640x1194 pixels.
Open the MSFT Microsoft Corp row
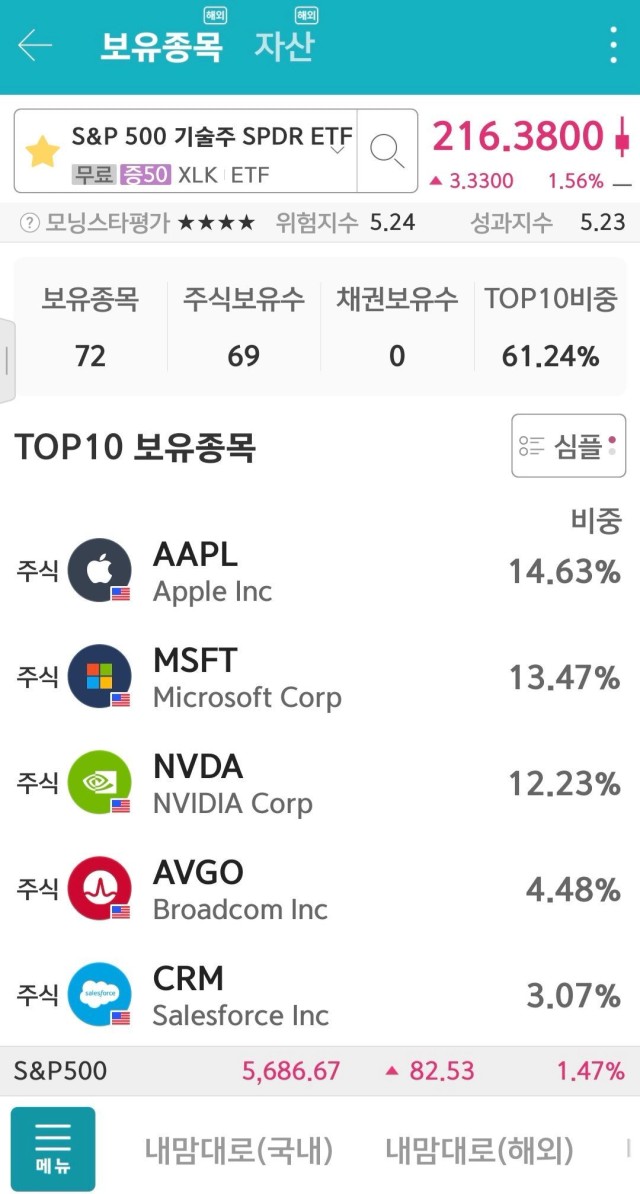320,677
